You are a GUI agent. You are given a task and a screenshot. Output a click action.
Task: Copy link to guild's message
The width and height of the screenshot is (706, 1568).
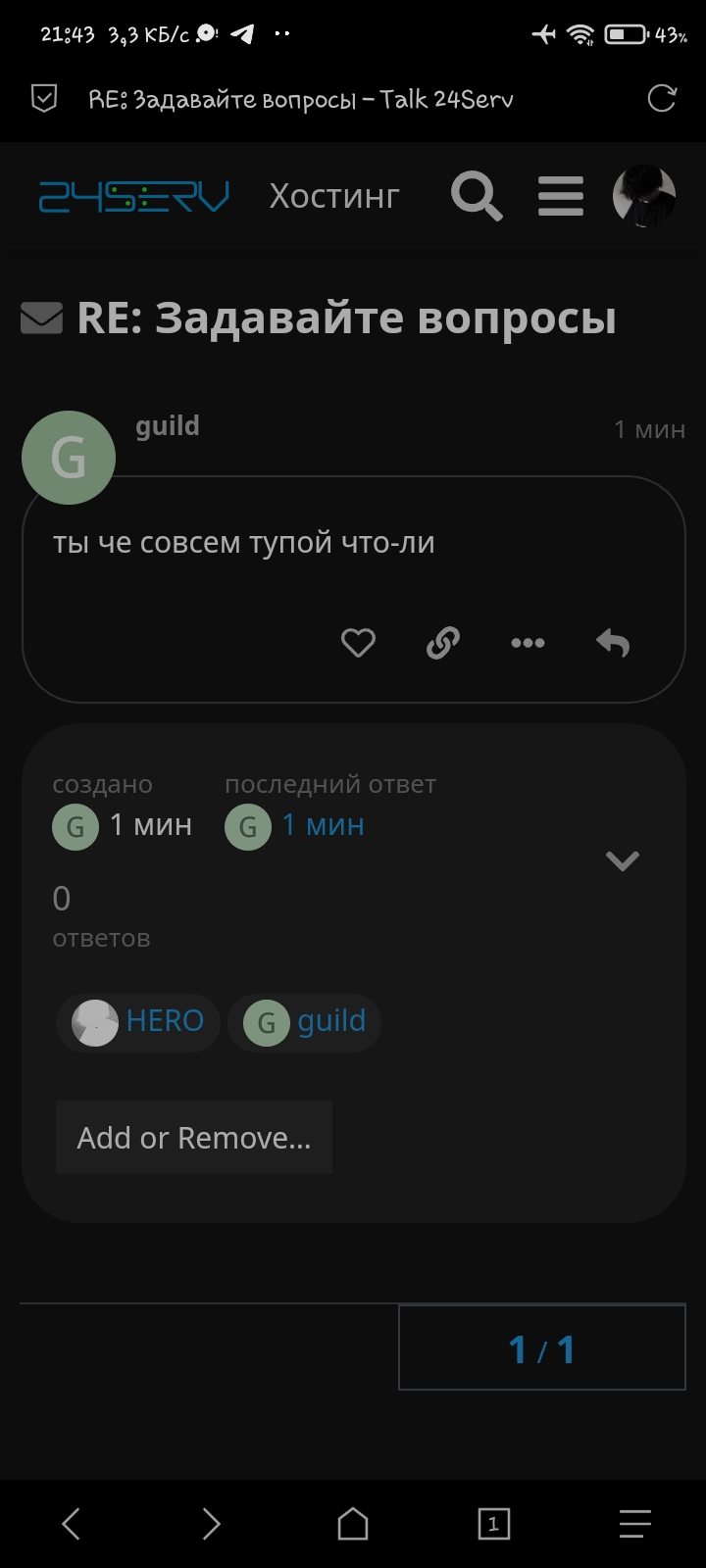443,643
